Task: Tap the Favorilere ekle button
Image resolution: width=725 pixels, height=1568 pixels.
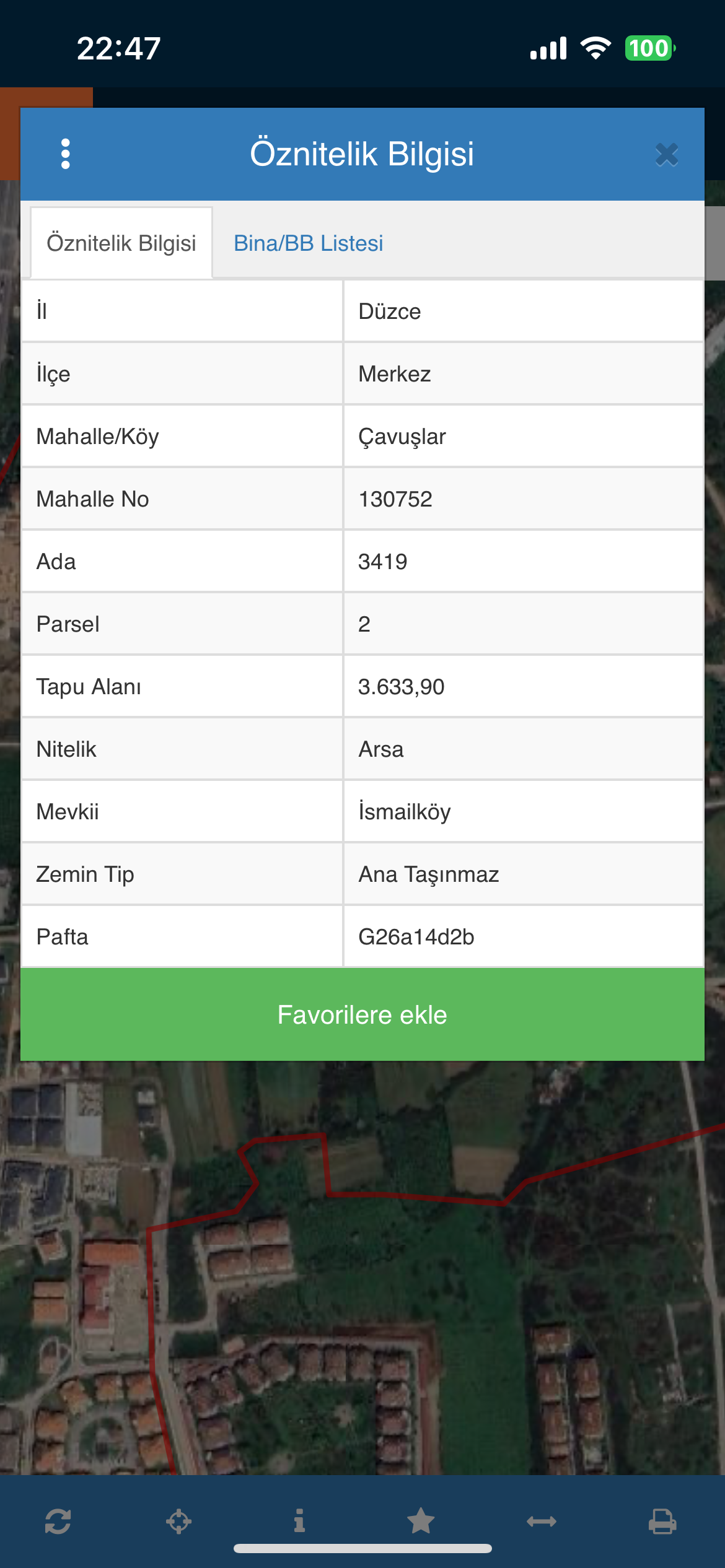Action: (x=362, y=1014)
